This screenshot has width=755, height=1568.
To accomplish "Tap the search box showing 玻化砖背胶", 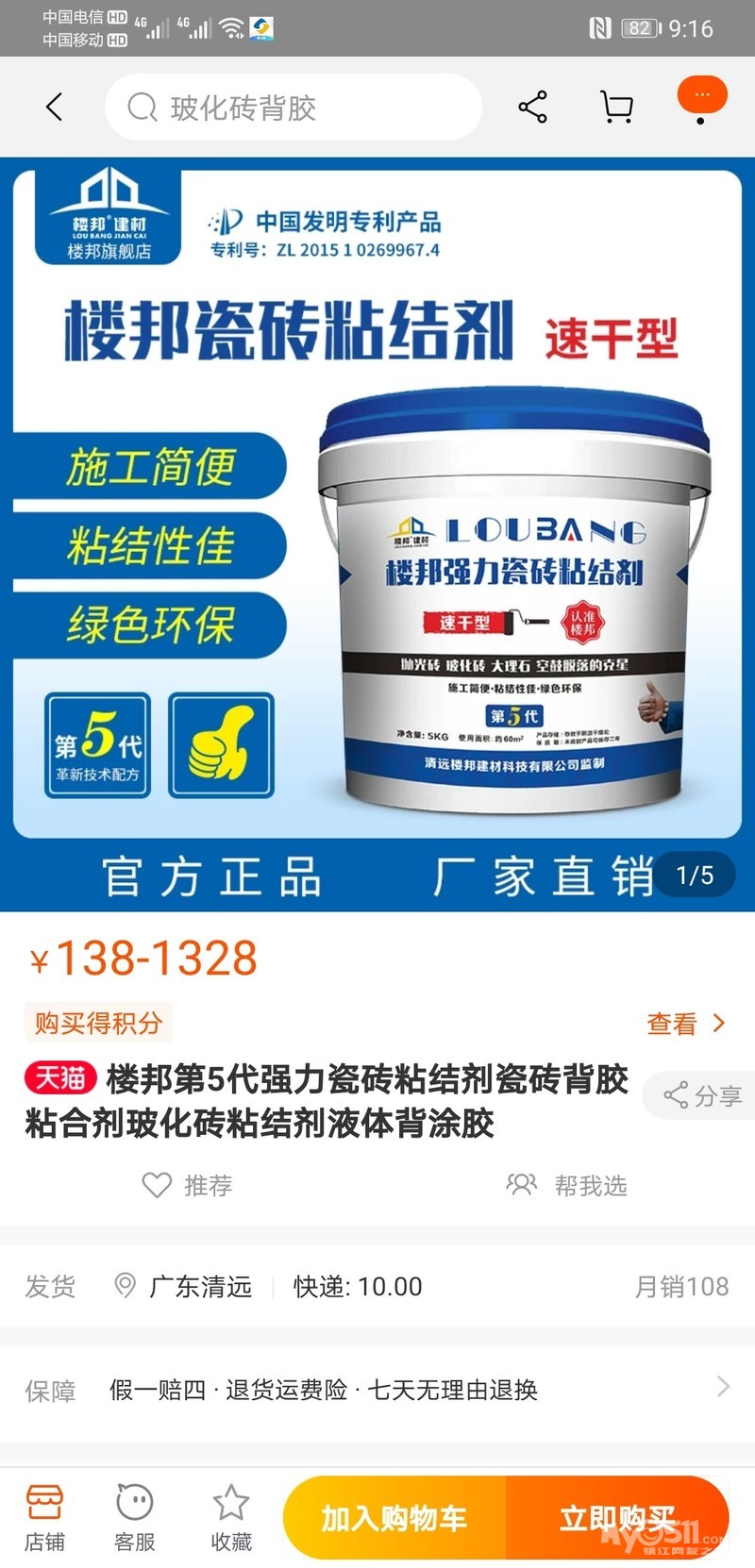I will point(293,108).
